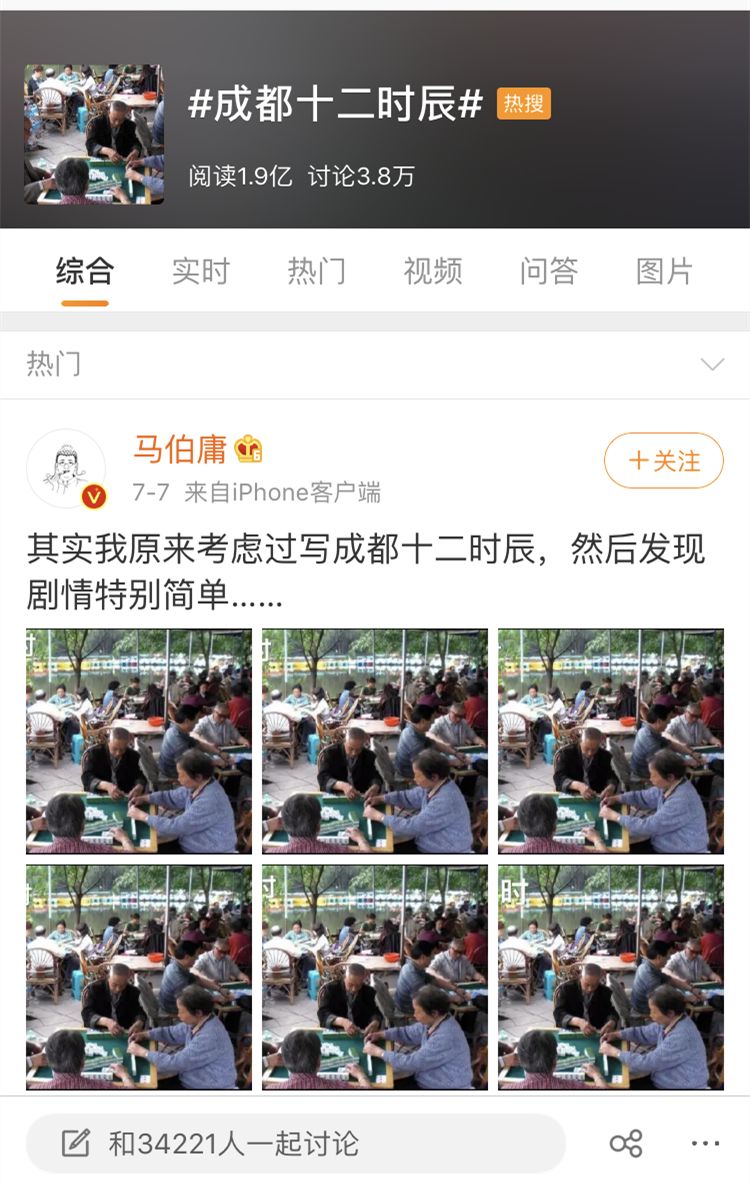Open the bottom-right photo labeled 时
Screen dimensions: 750x1190
point(611,977)
